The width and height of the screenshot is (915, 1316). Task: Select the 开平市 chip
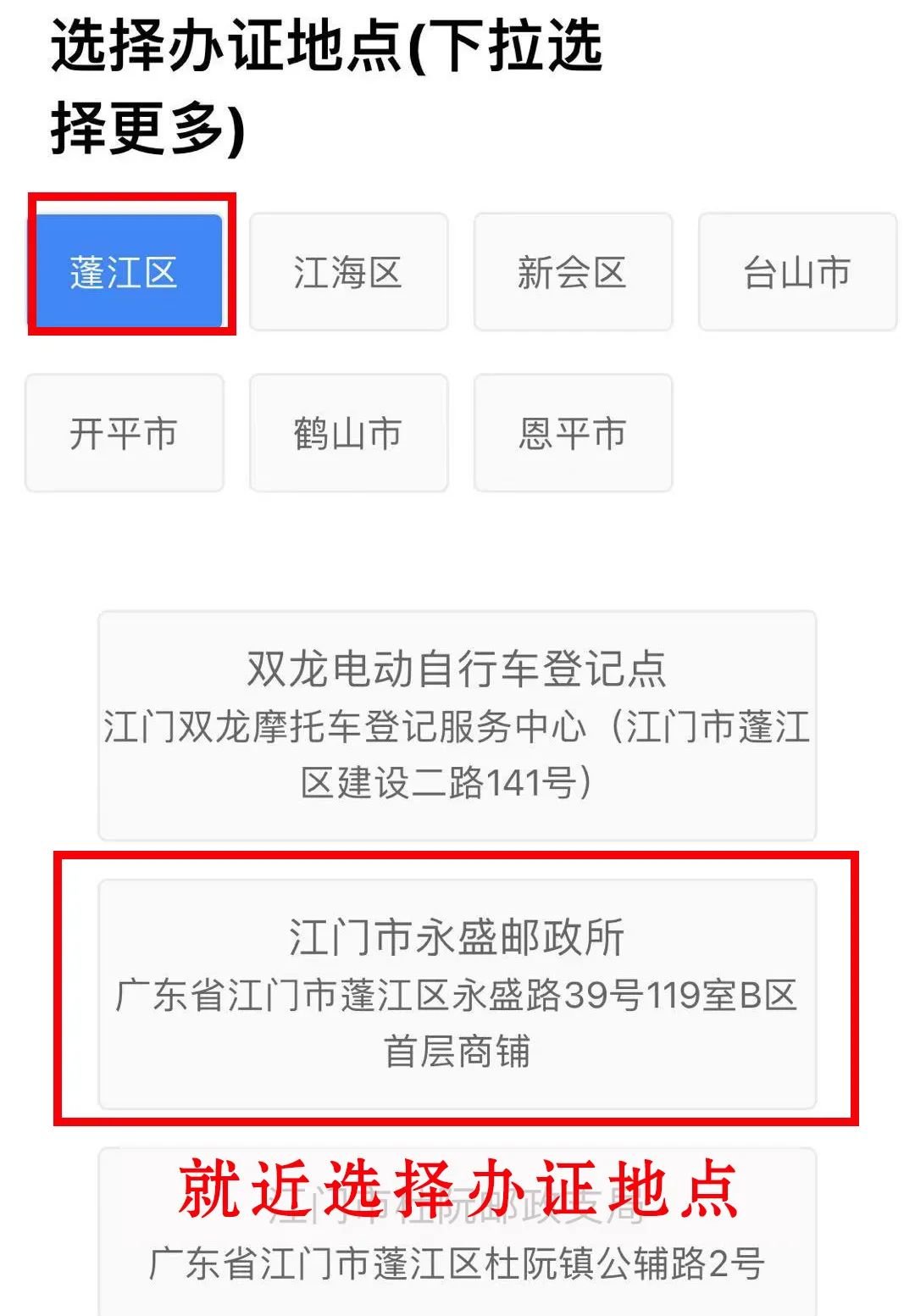(125, 433)
